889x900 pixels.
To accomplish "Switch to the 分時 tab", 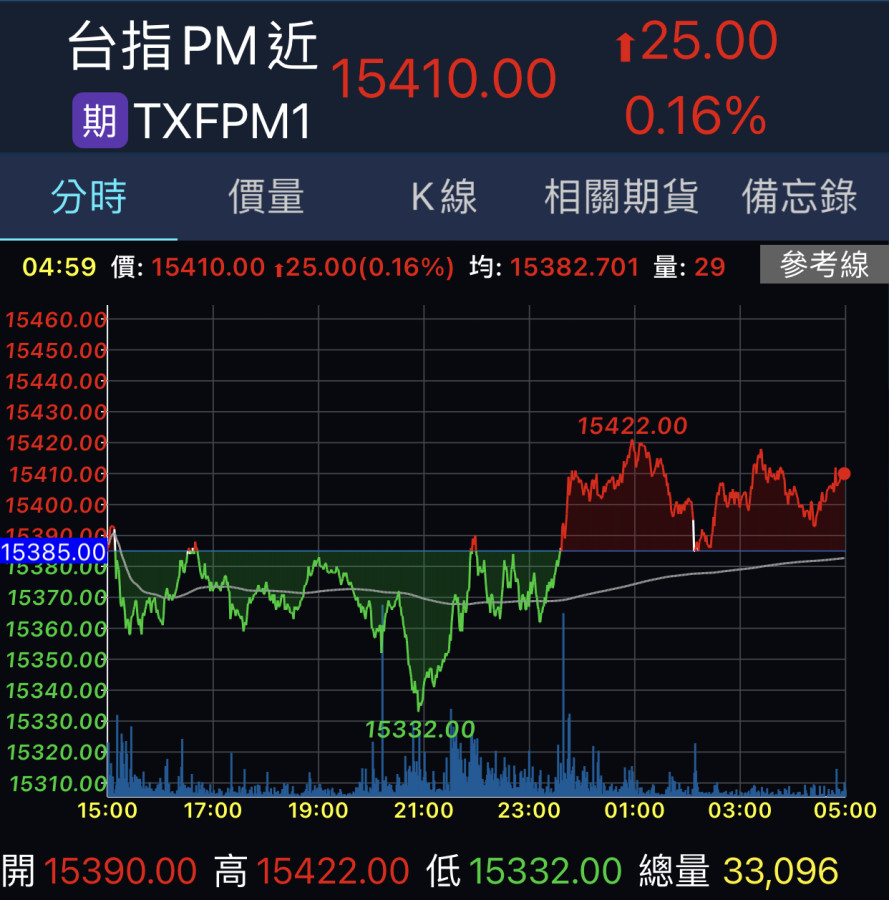I will tap(89, 197).
